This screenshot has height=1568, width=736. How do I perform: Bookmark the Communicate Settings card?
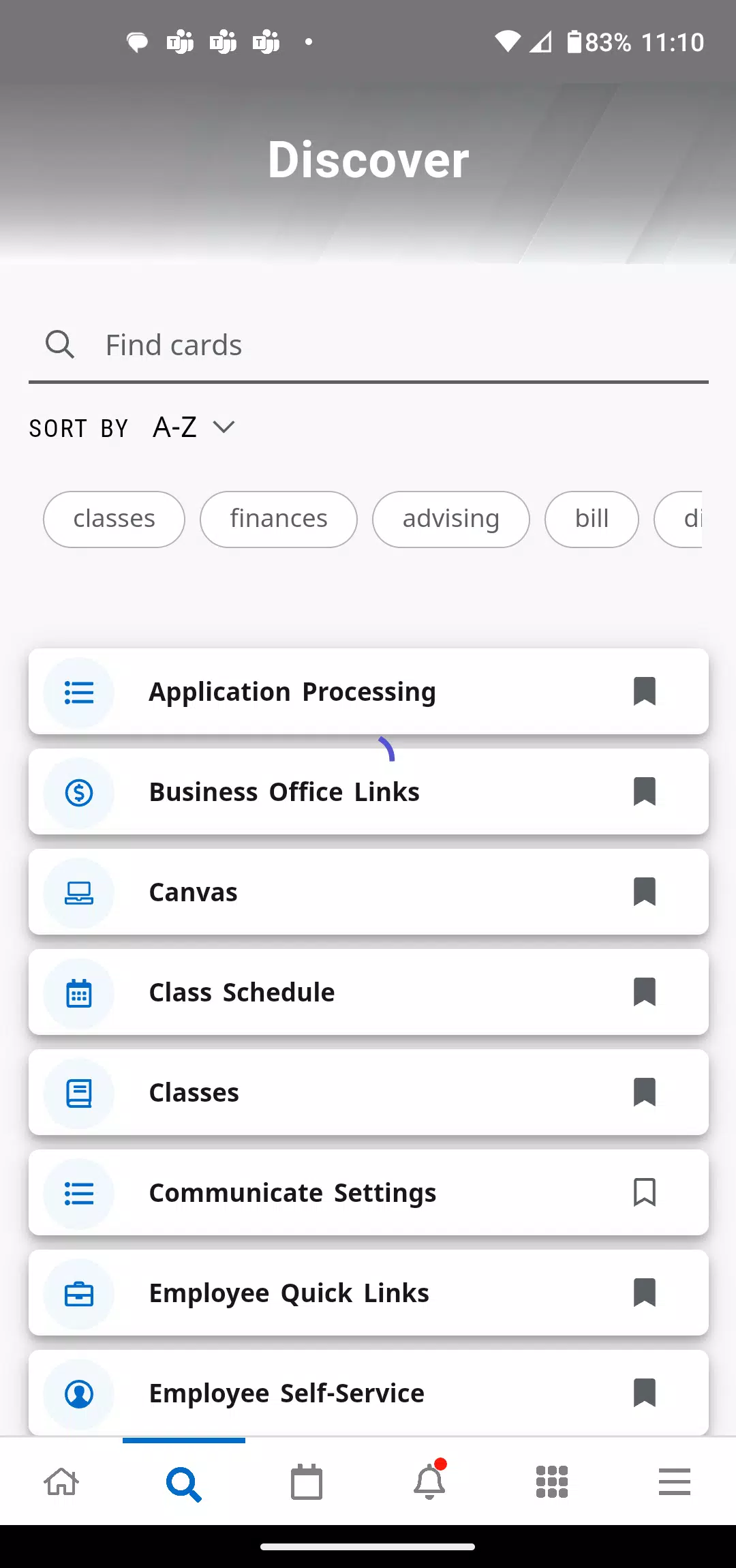[644, 1192]
